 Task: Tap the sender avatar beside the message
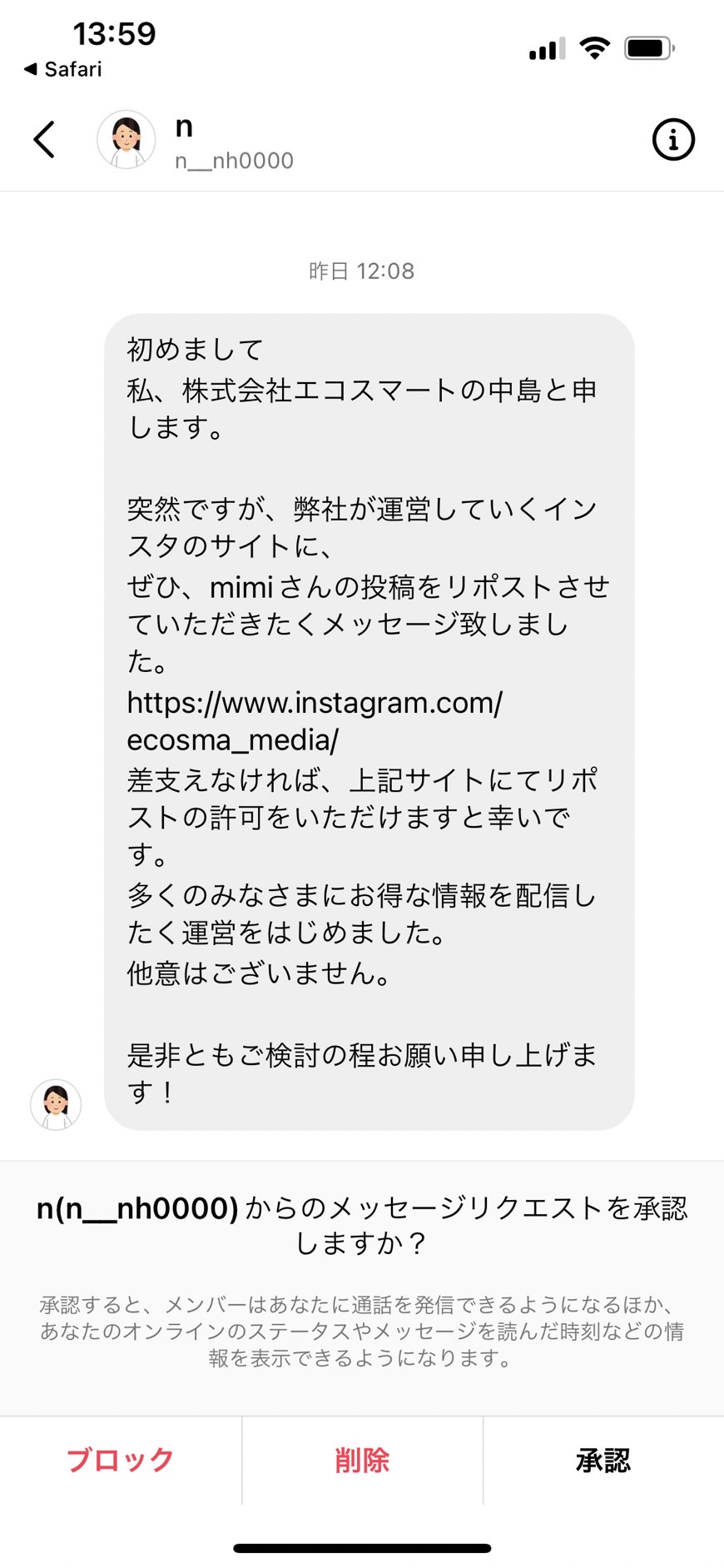56,1104
